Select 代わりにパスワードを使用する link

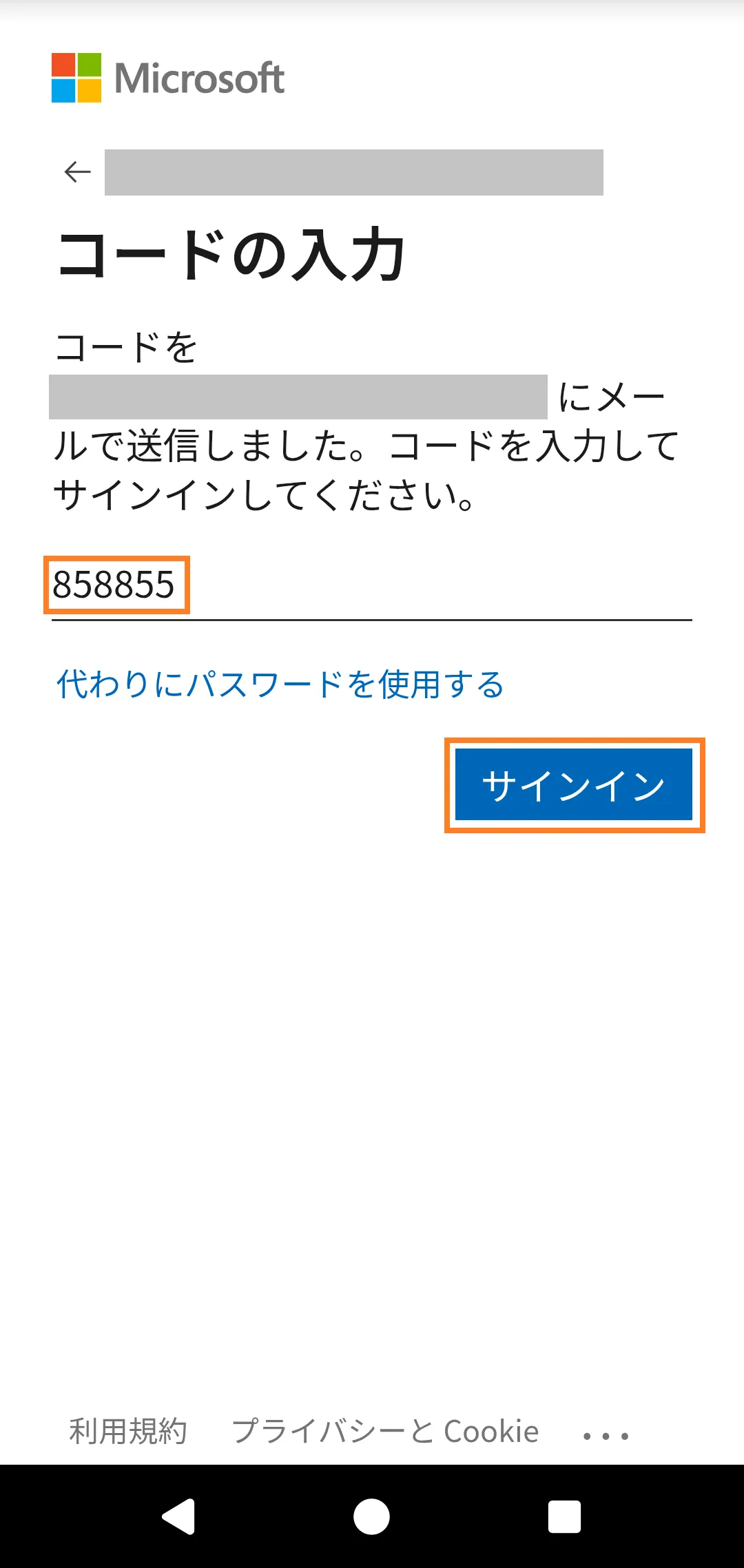(280, 684)
